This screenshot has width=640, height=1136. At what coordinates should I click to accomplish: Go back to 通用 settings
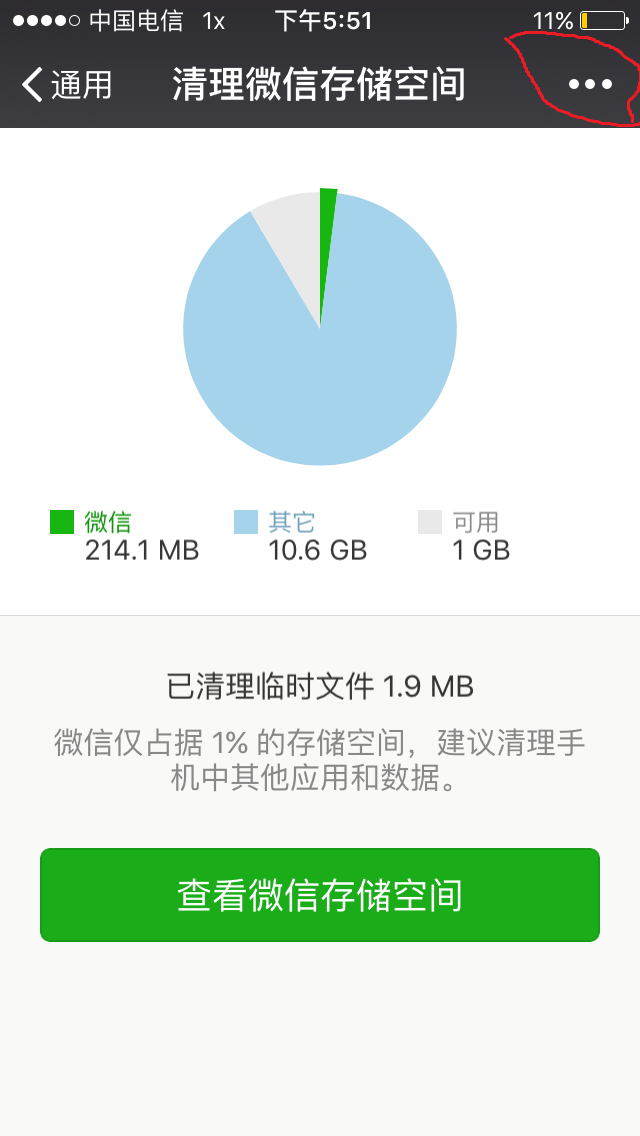67,85
